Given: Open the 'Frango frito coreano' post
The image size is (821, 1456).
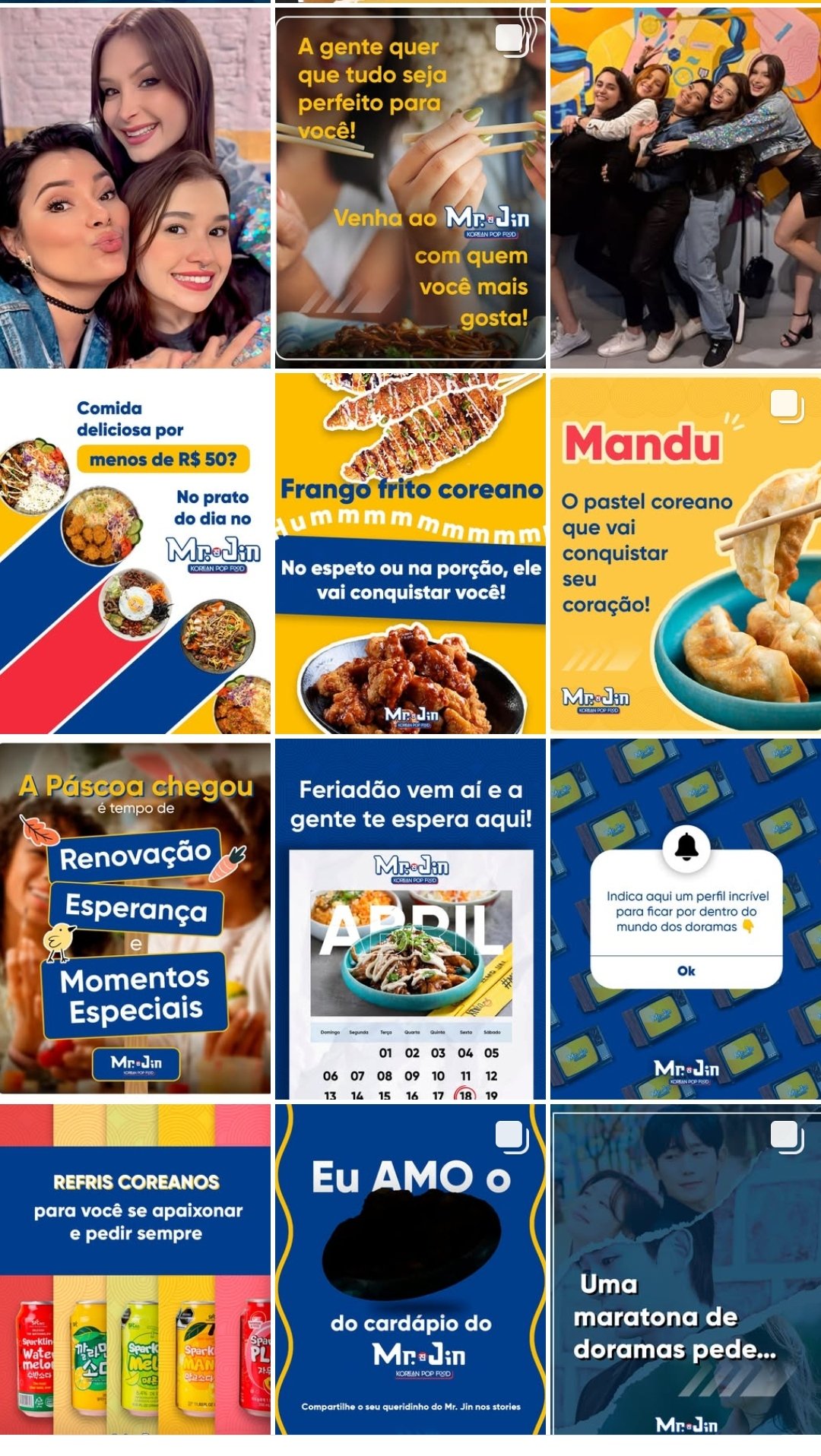Looking at the screenshot, I should click(x=410, y=553).
